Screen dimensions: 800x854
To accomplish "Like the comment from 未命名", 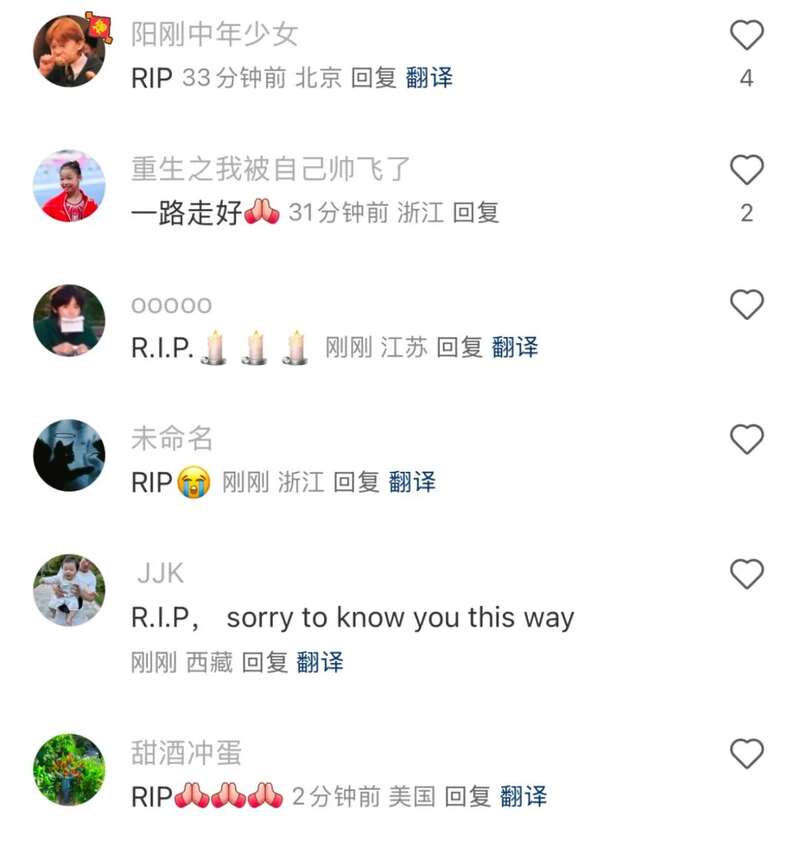I will coord(746,439).
